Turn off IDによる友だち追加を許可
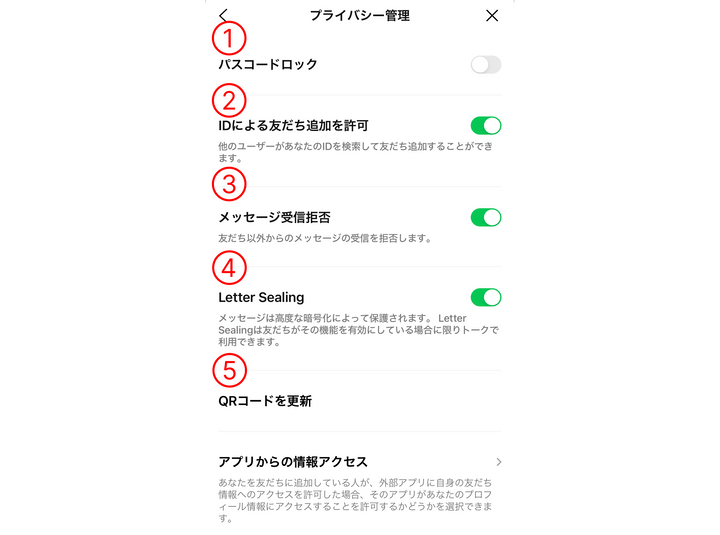 point(485,126)
